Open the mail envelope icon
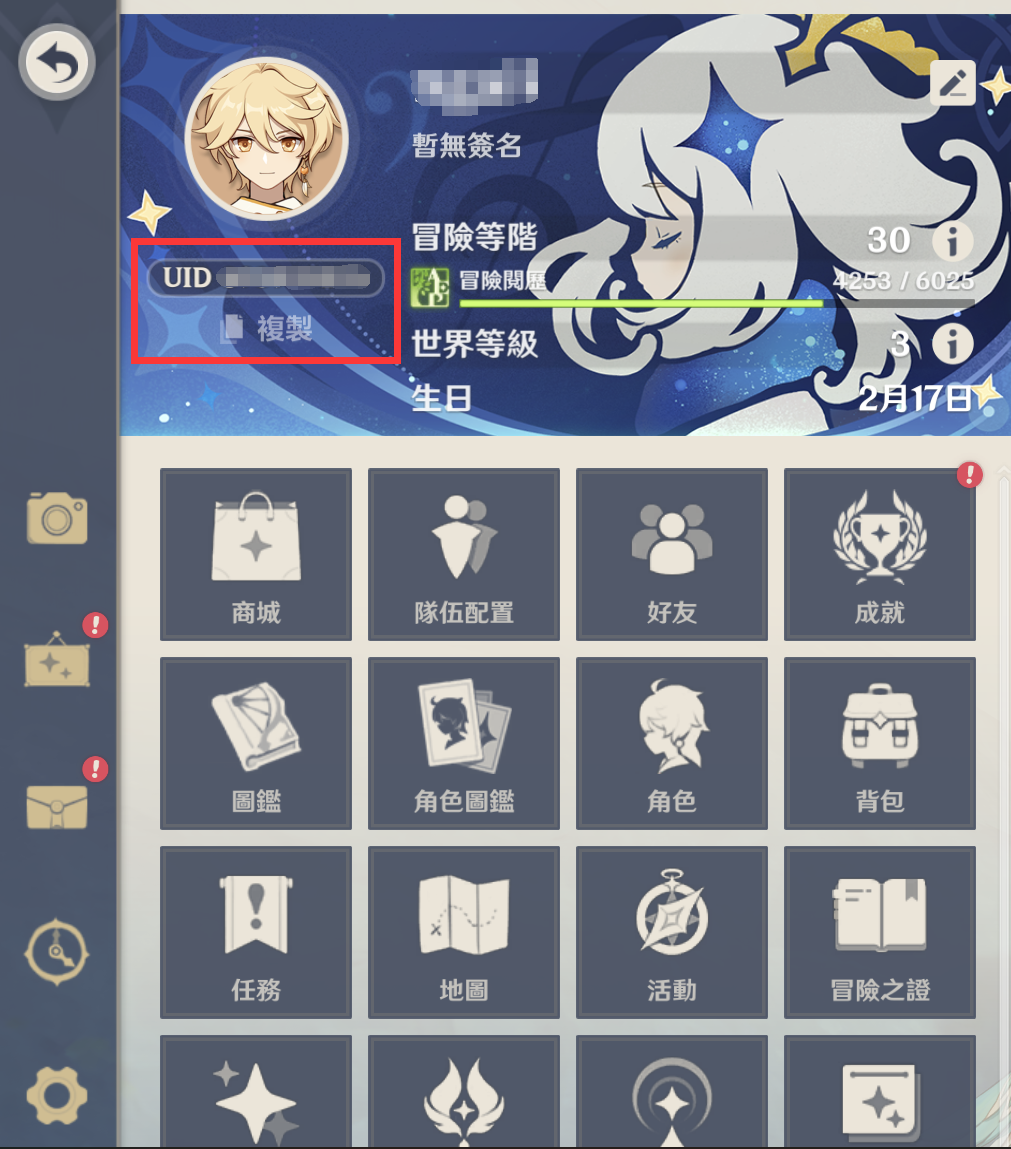 tap(57, 807)
